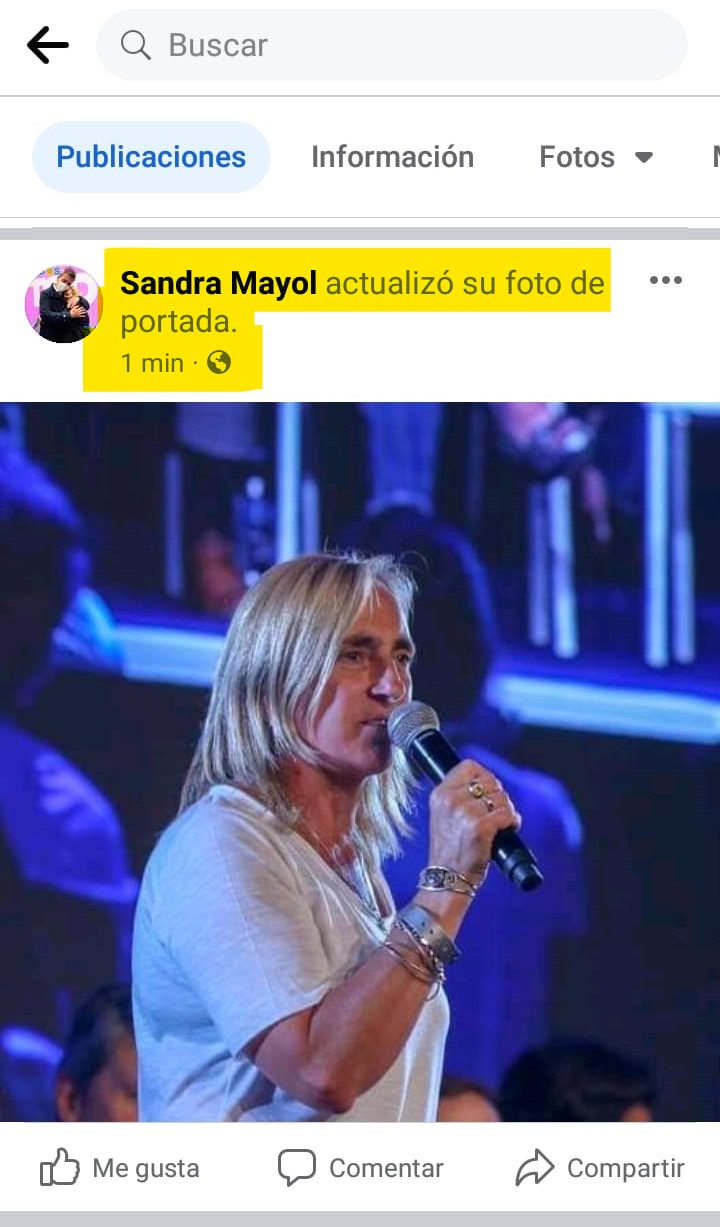Share the post via Compartir

pos(600,1168)
